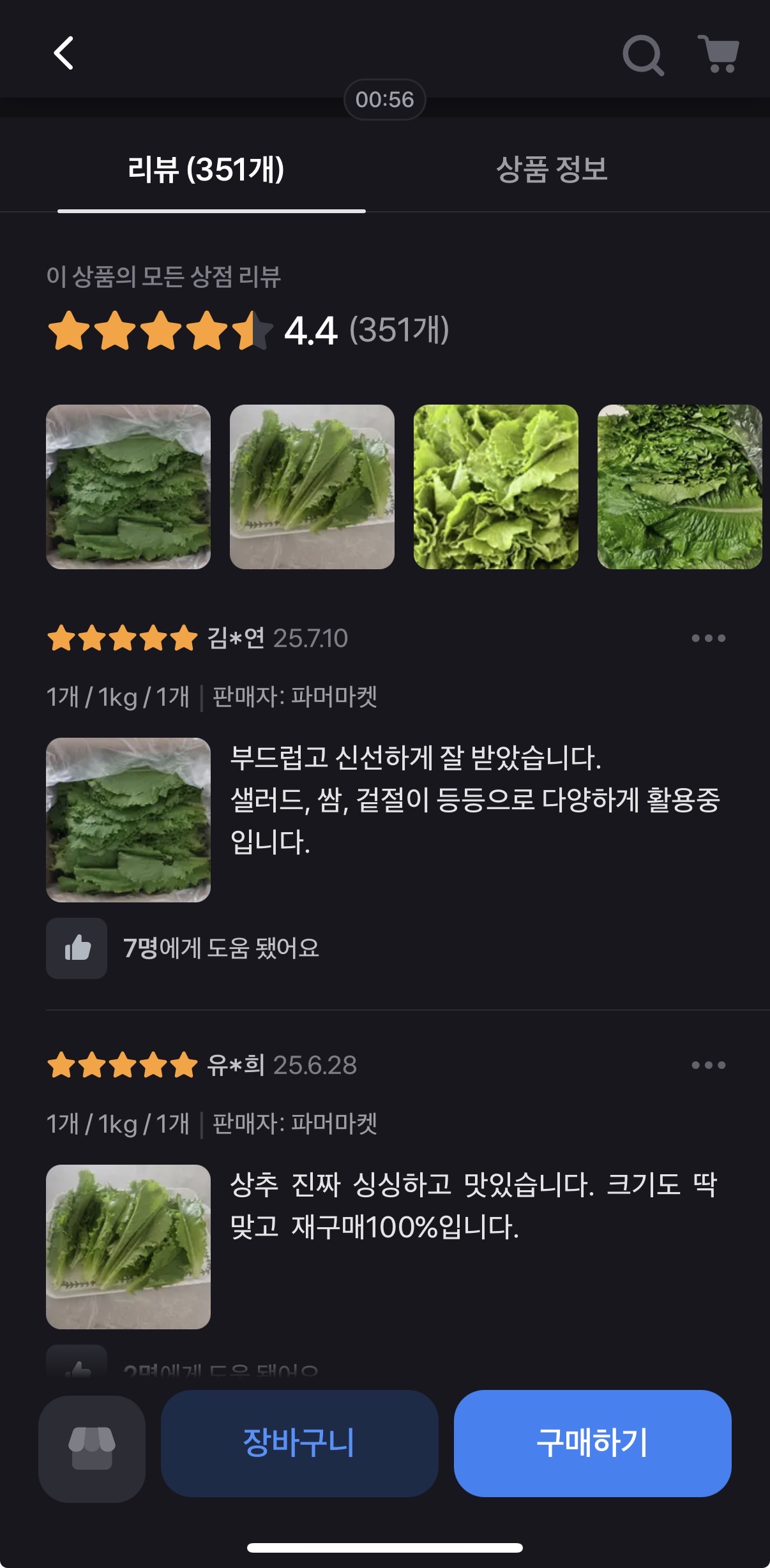Screen dimensions: 770x1568
Task: Open the first review photo in the gallery row
Action: (x=128, y=487)
